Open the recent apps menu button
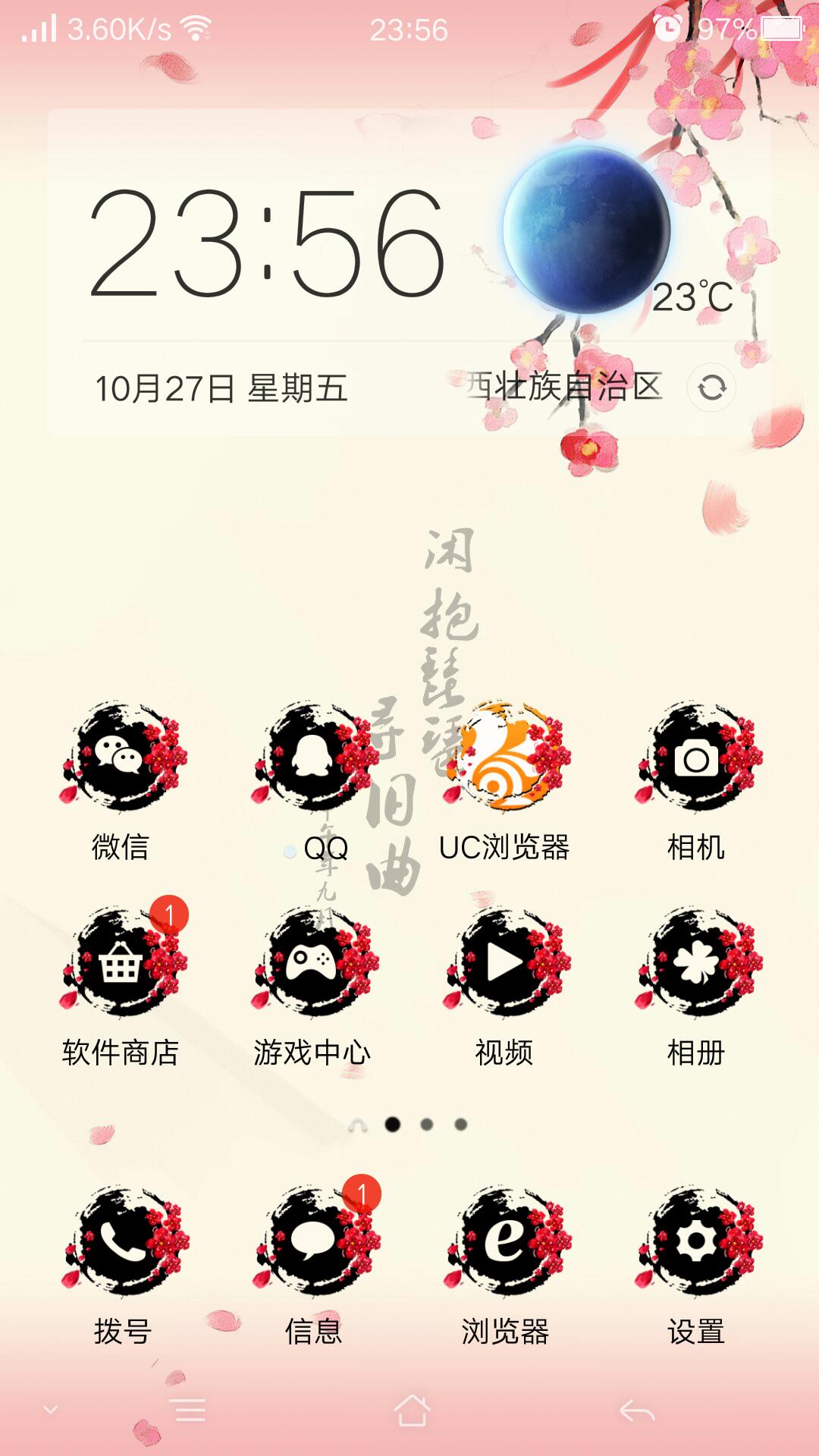 click(190, 1410)
